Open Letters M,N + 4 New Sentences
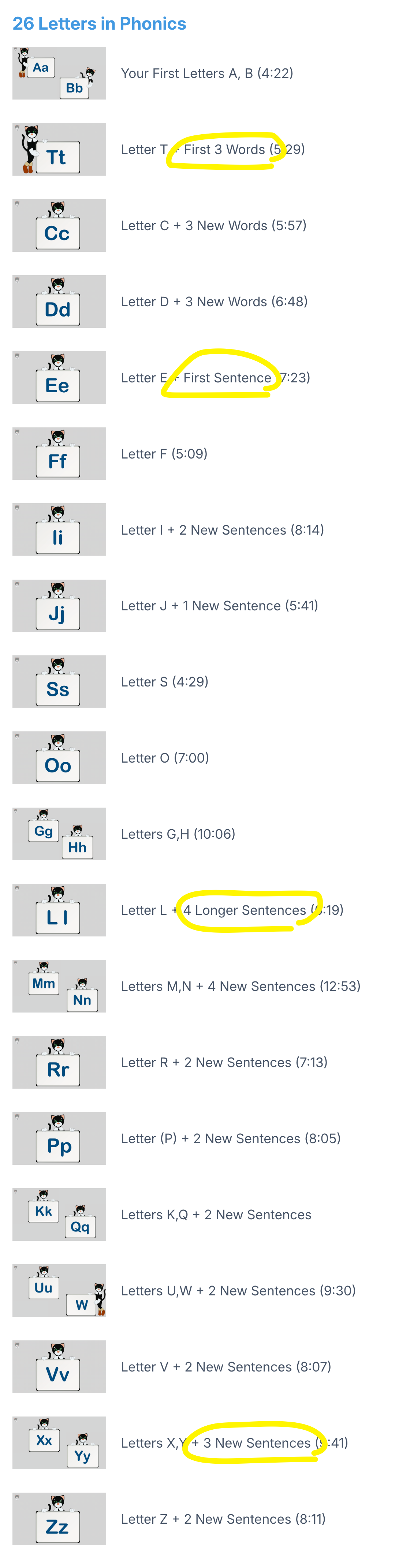Image resolution: width=410 pixels, height=1568 pixels. 240,987
